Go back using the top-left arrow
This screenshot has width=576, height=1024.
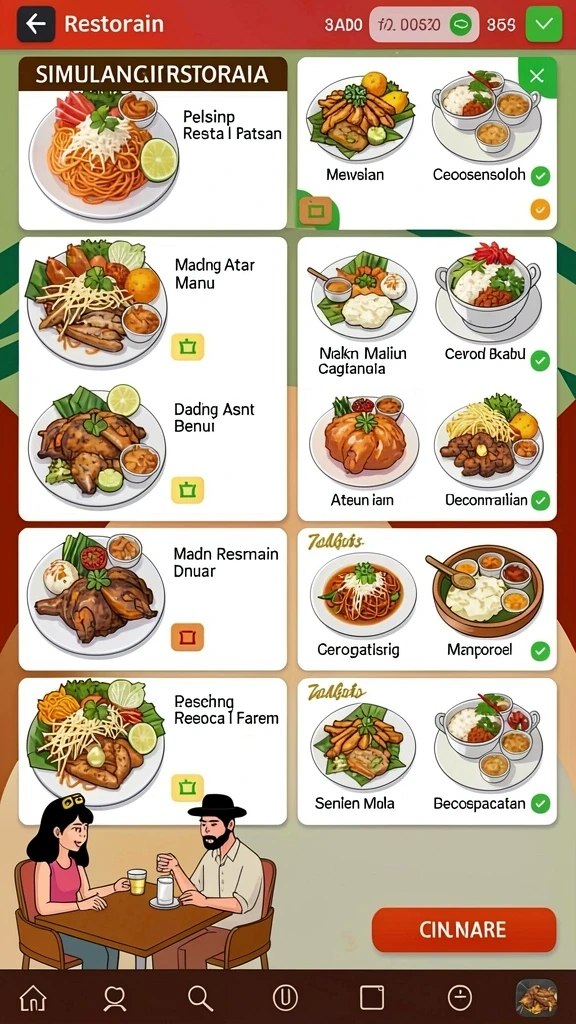coord(35,24)
